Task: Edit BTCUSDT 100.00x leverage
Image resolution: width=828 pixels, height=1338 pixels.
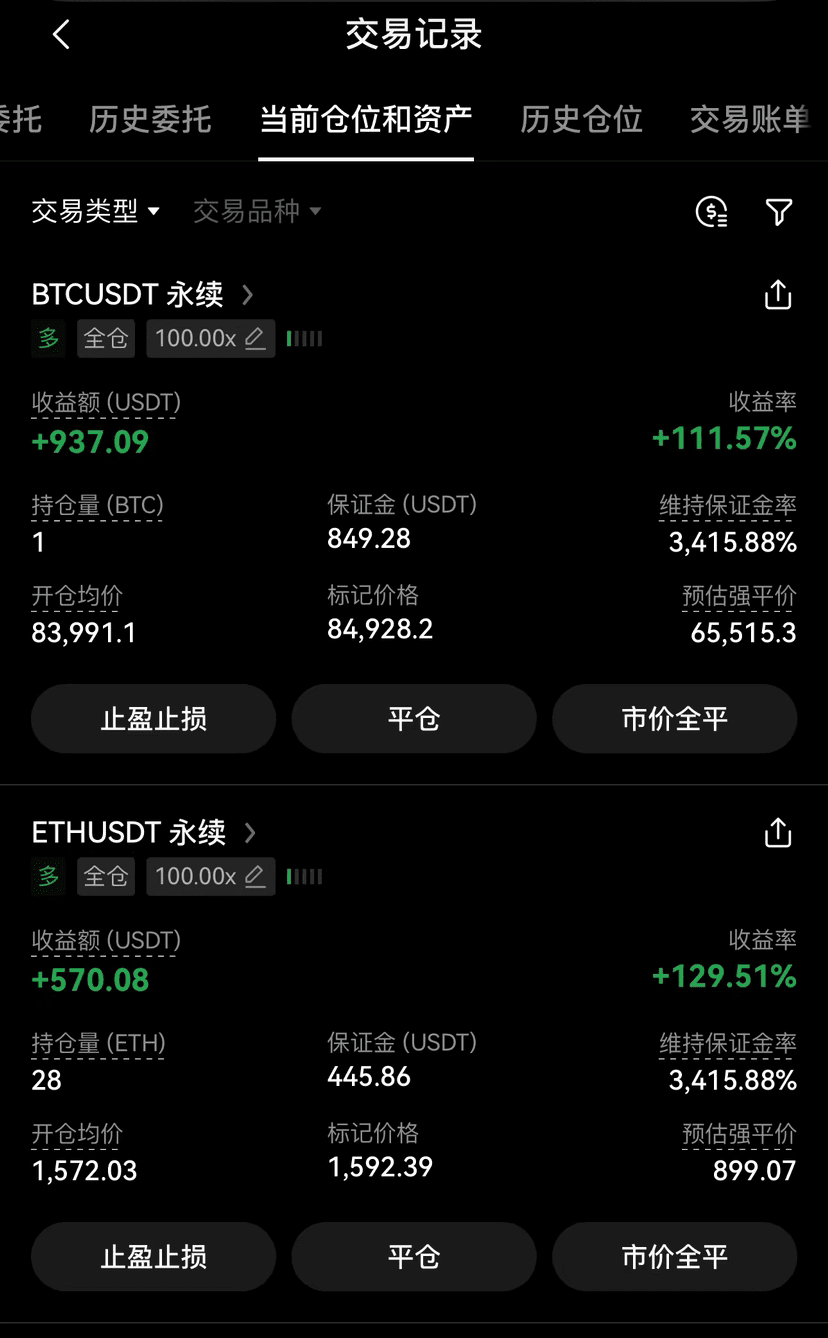Action: 211,339
